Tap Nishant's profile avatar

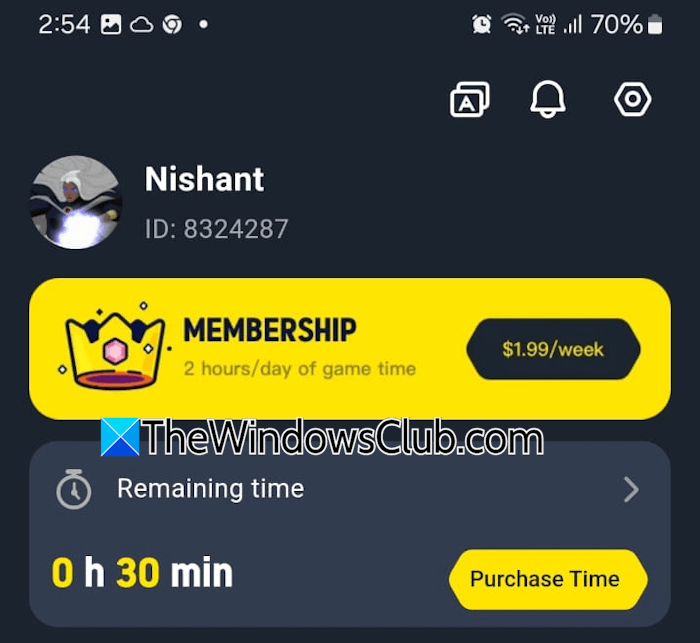tap(77, 202)
